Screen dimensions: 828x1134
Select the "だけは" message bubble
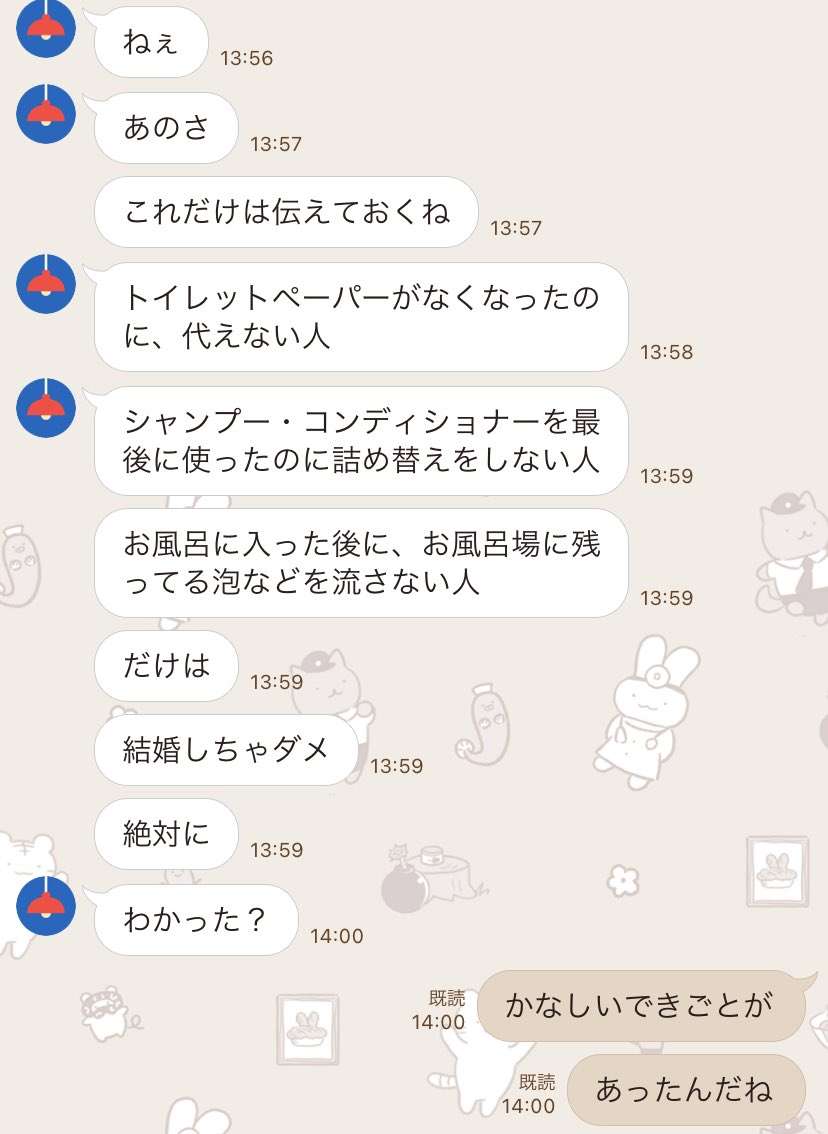(x=164, y=666)
